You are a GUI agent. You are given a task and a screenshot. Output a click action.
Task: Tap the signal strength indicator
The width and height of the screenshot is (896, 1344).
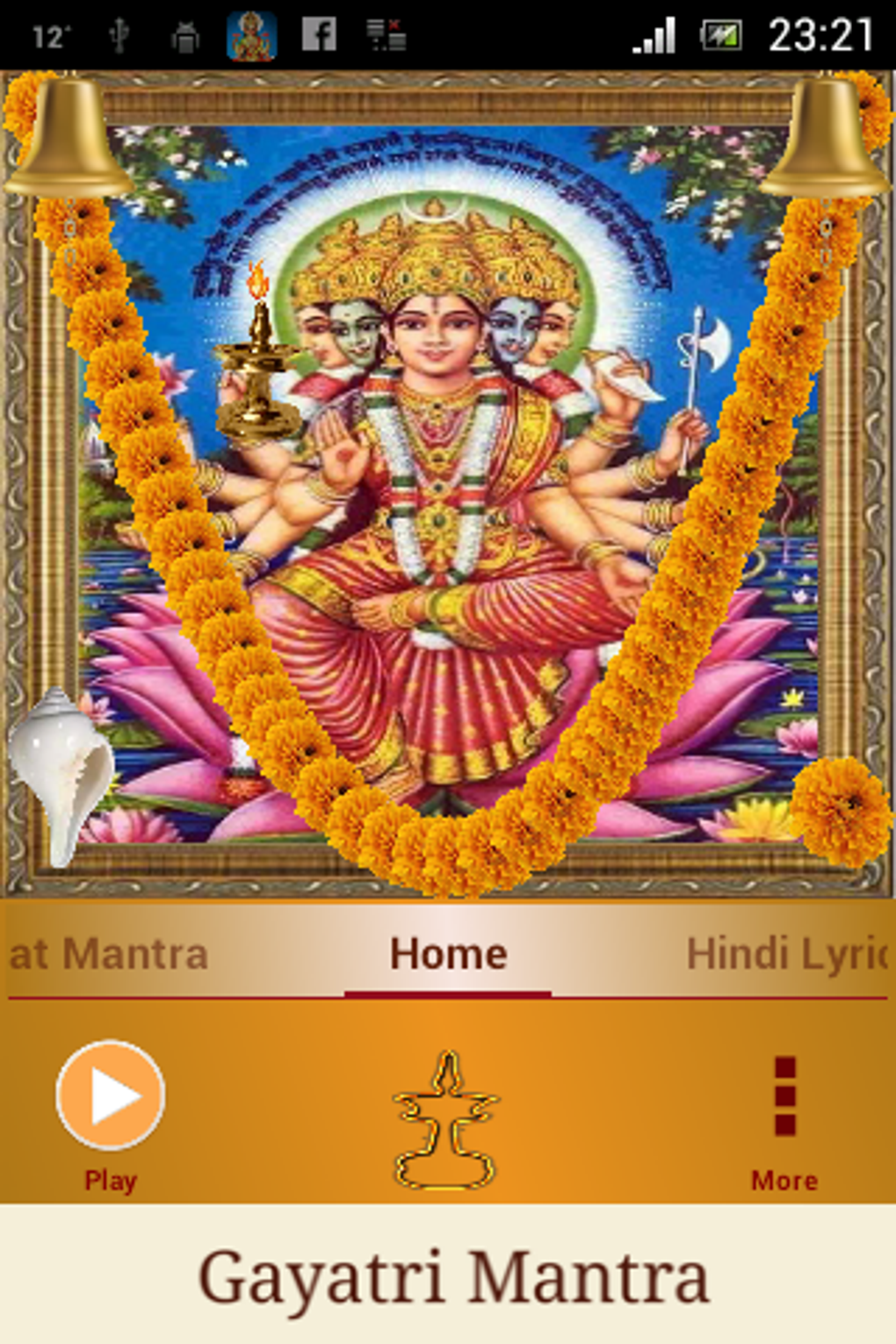click(x=654, y=35)
